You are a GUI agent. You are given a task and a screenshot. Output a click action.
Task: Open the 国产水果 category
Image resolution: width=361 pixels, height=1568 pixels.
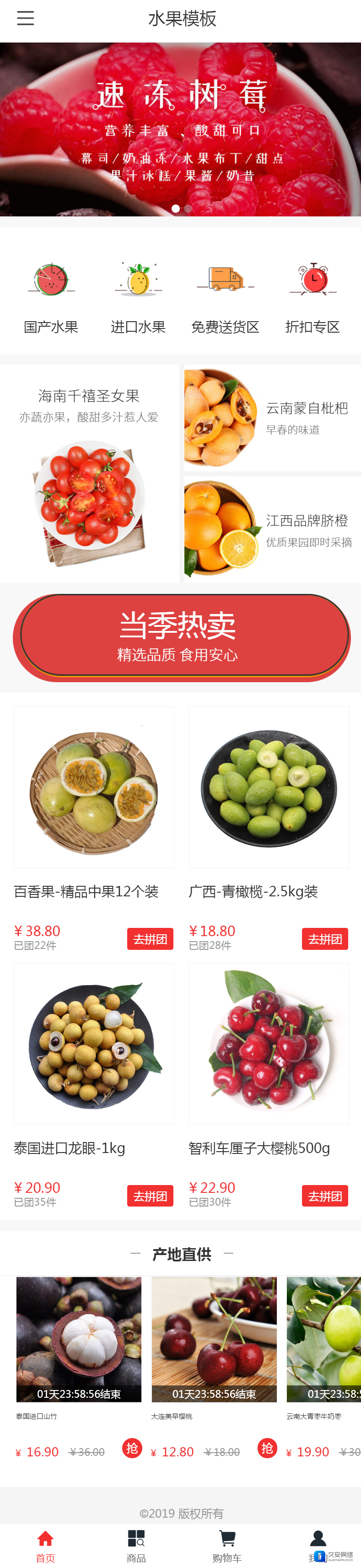[x=51, y=295]
